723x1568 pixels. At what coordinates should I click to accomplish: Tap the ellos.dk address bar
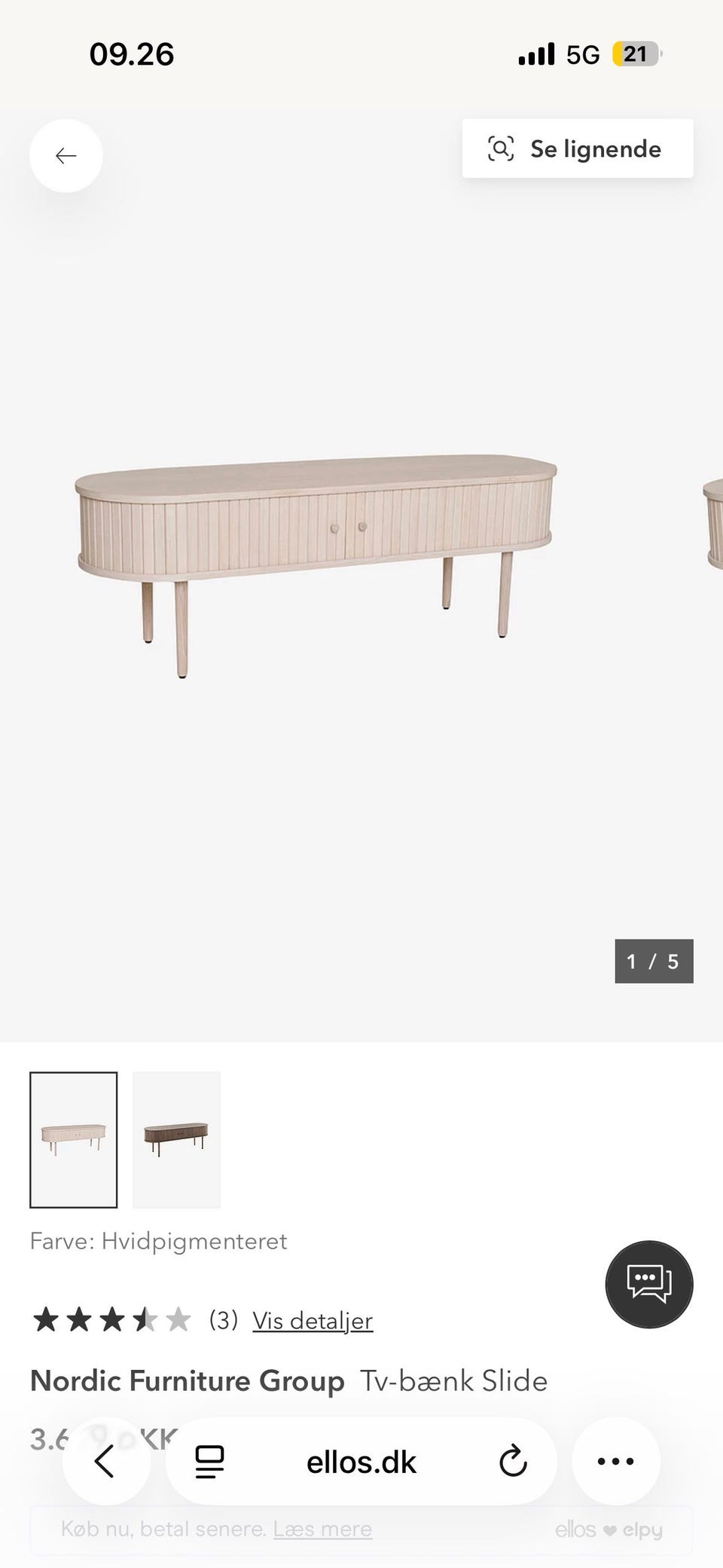[x=361, y=1459]
